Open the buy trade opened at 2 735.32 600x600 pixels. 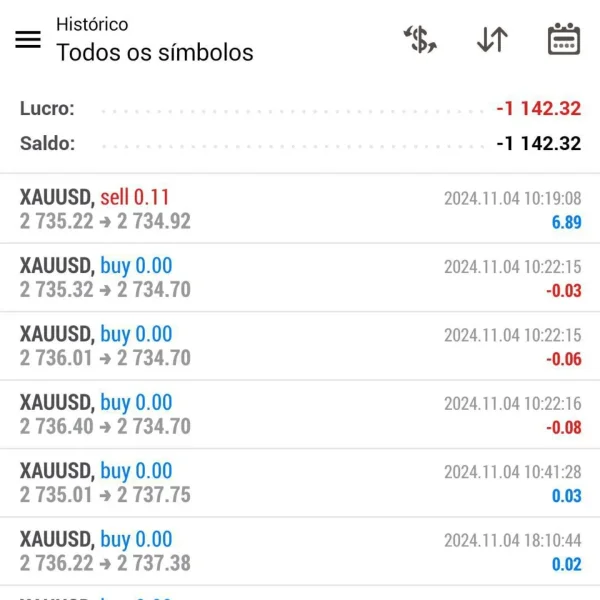click(x=300, y=278)
